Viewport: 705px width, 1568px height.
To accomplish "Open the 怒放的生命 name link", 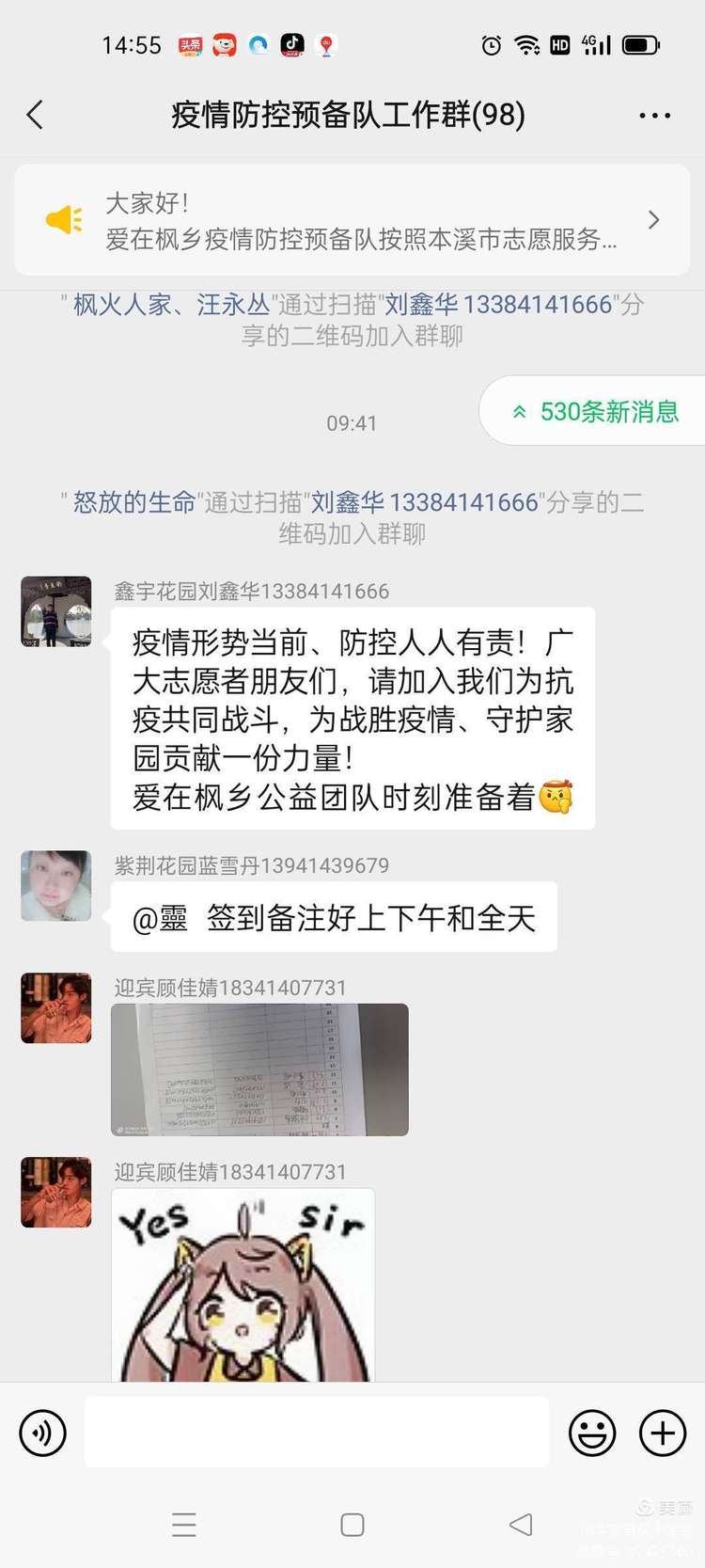I will [x=134, y=502].
